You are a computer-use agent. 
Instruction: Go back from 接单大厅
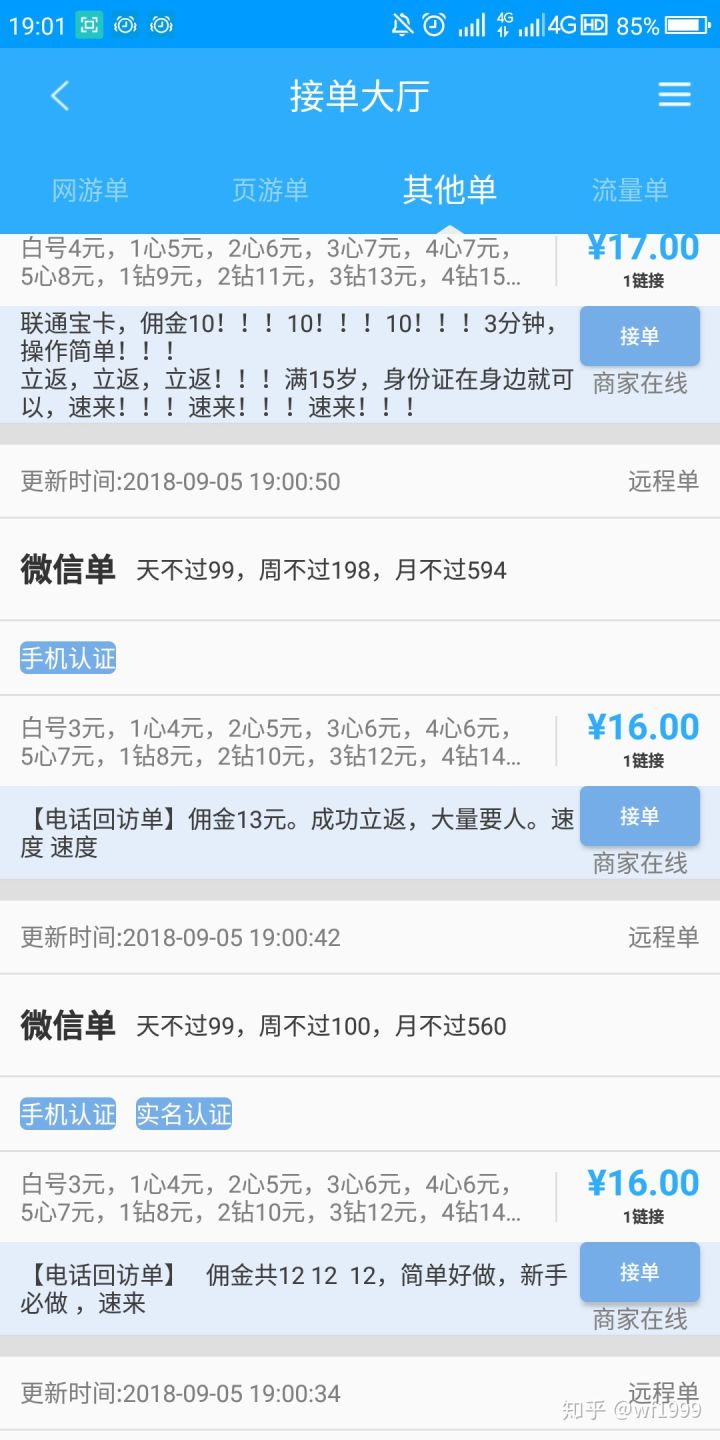(60, 96)
